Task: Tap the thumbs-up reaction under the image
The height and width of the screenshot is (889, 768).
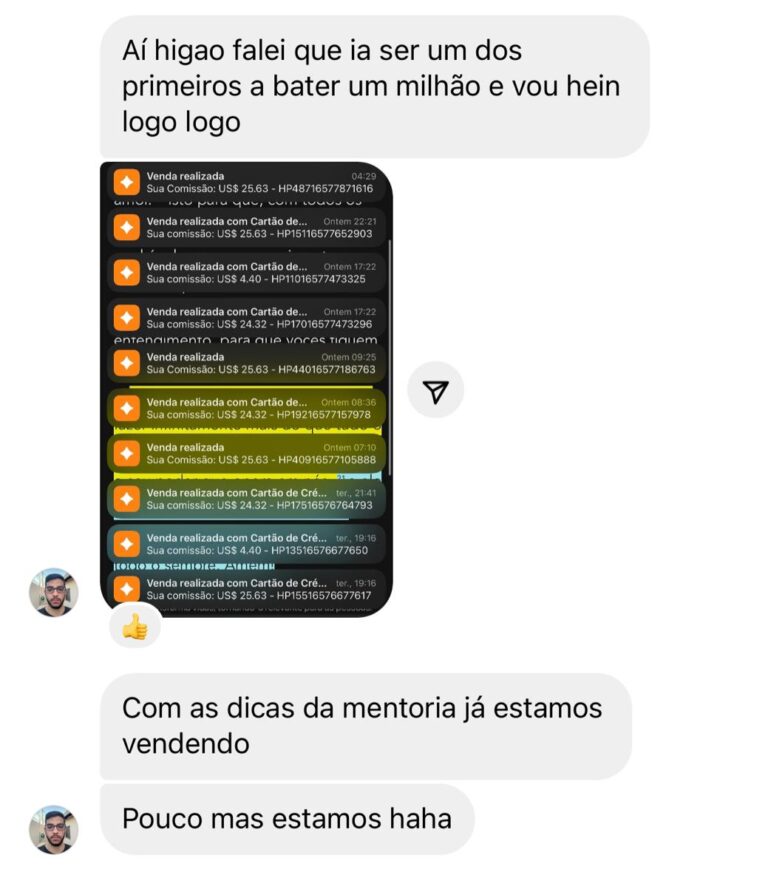Action: click(134, 627)
